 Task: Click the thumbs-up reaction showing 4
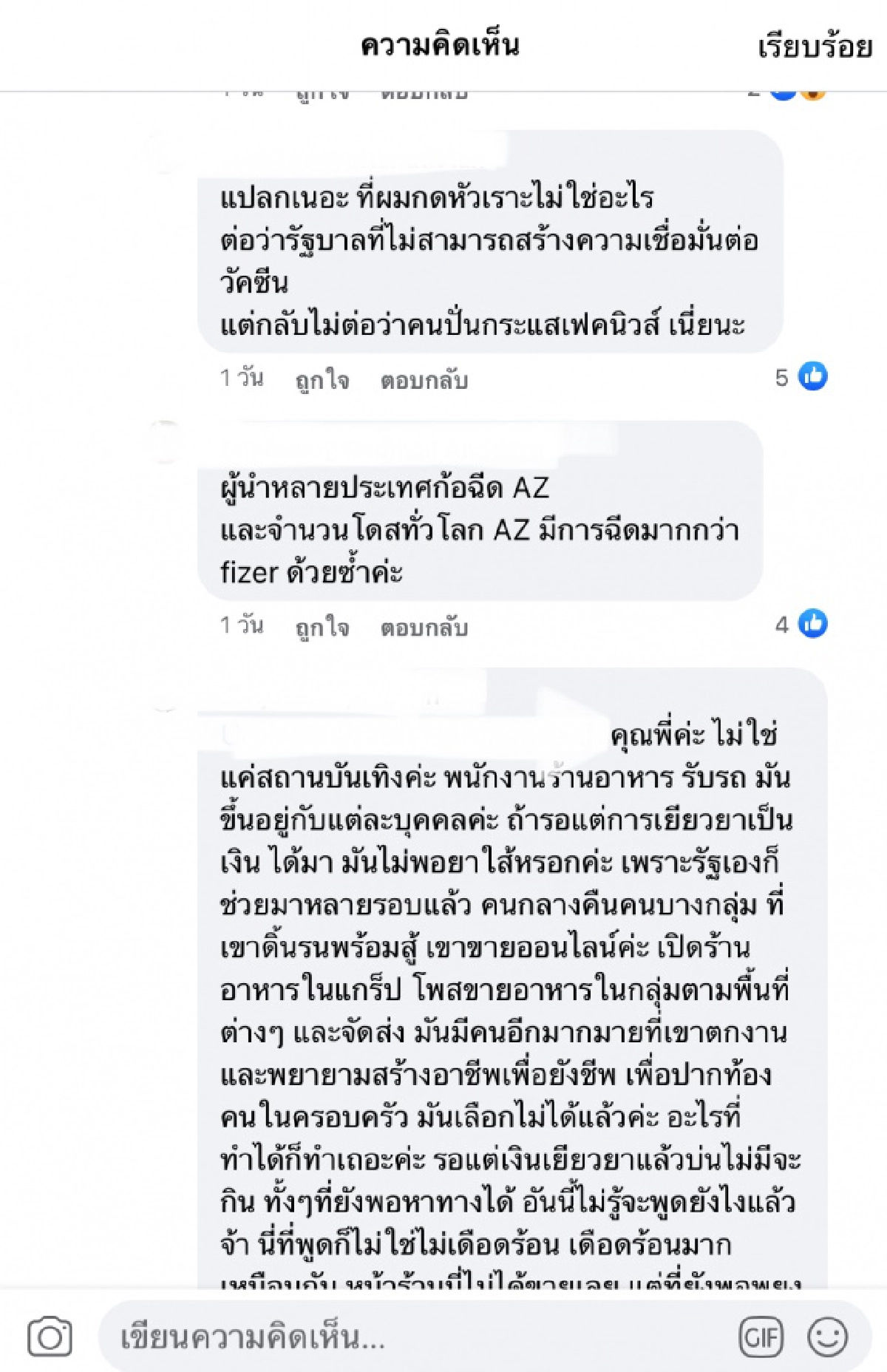pos(813,625)
